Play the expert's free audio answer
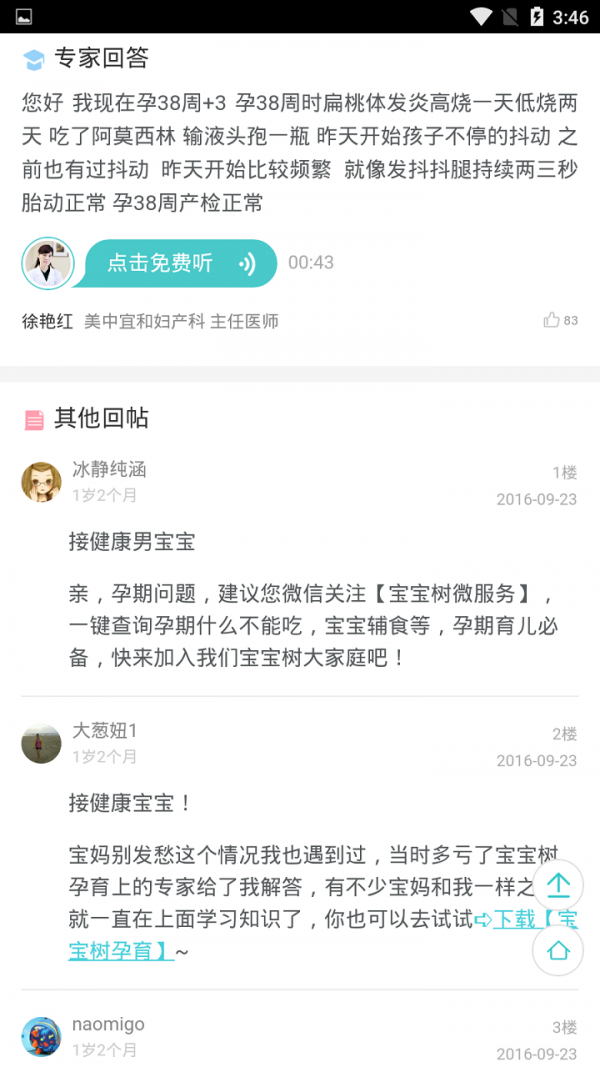 pos(180,263)
